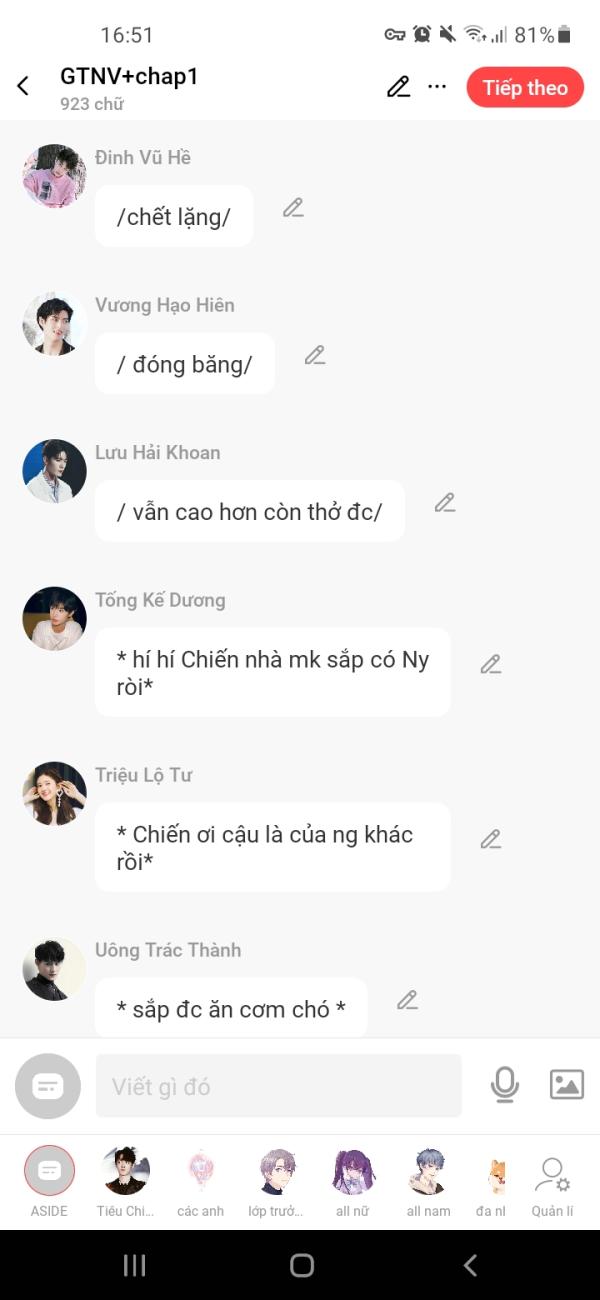Edit the chapter title with pencil icon
600x1300 pixels.
[398, 87]
